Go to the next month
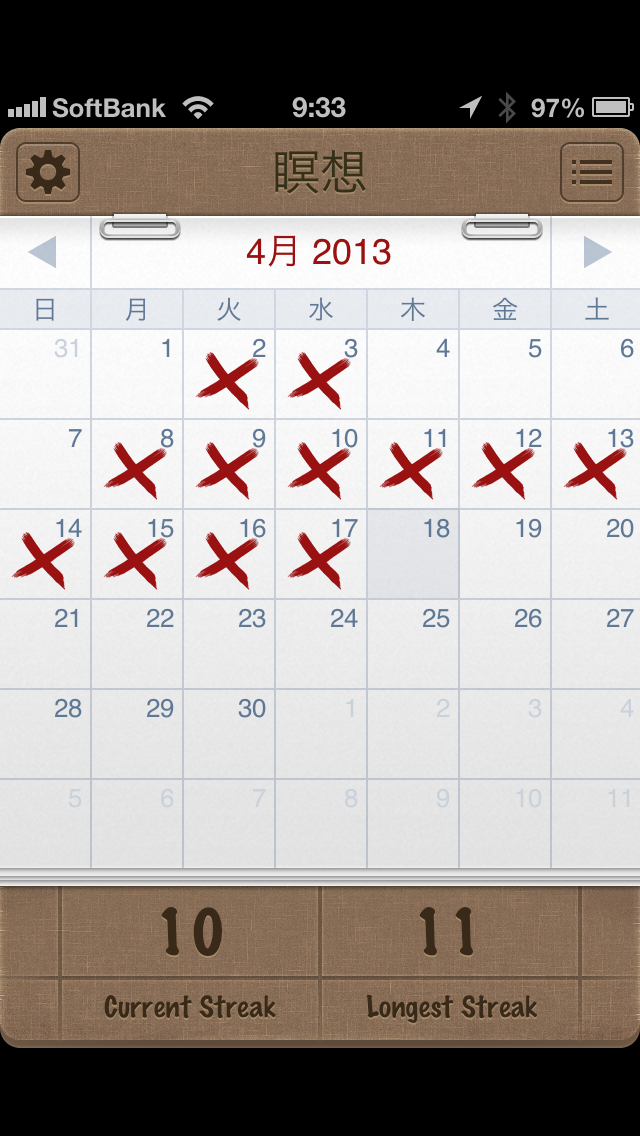Screen dimensions: 640x1136 click(596, 252)
